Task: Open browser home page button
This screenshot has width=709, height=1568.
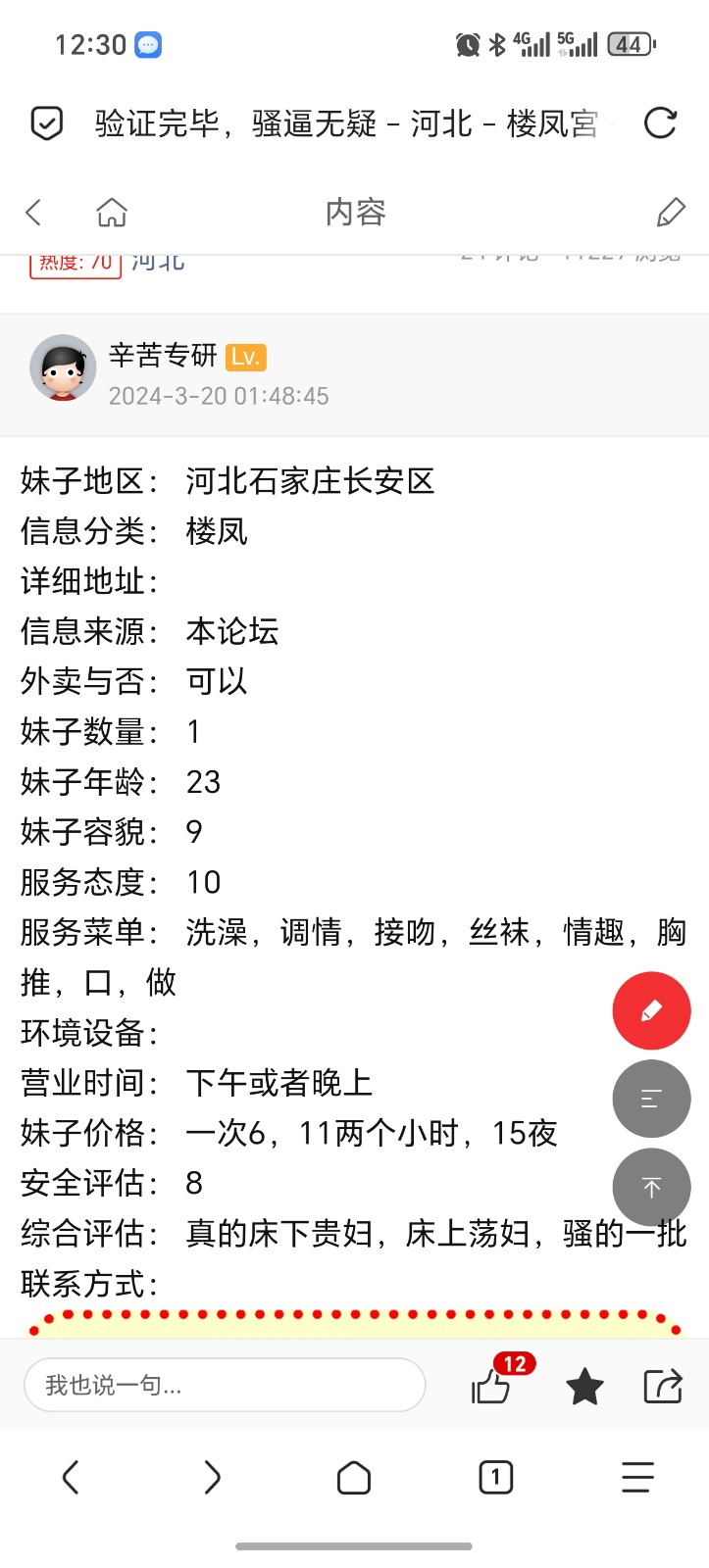Action: (x=354, y=1477)
